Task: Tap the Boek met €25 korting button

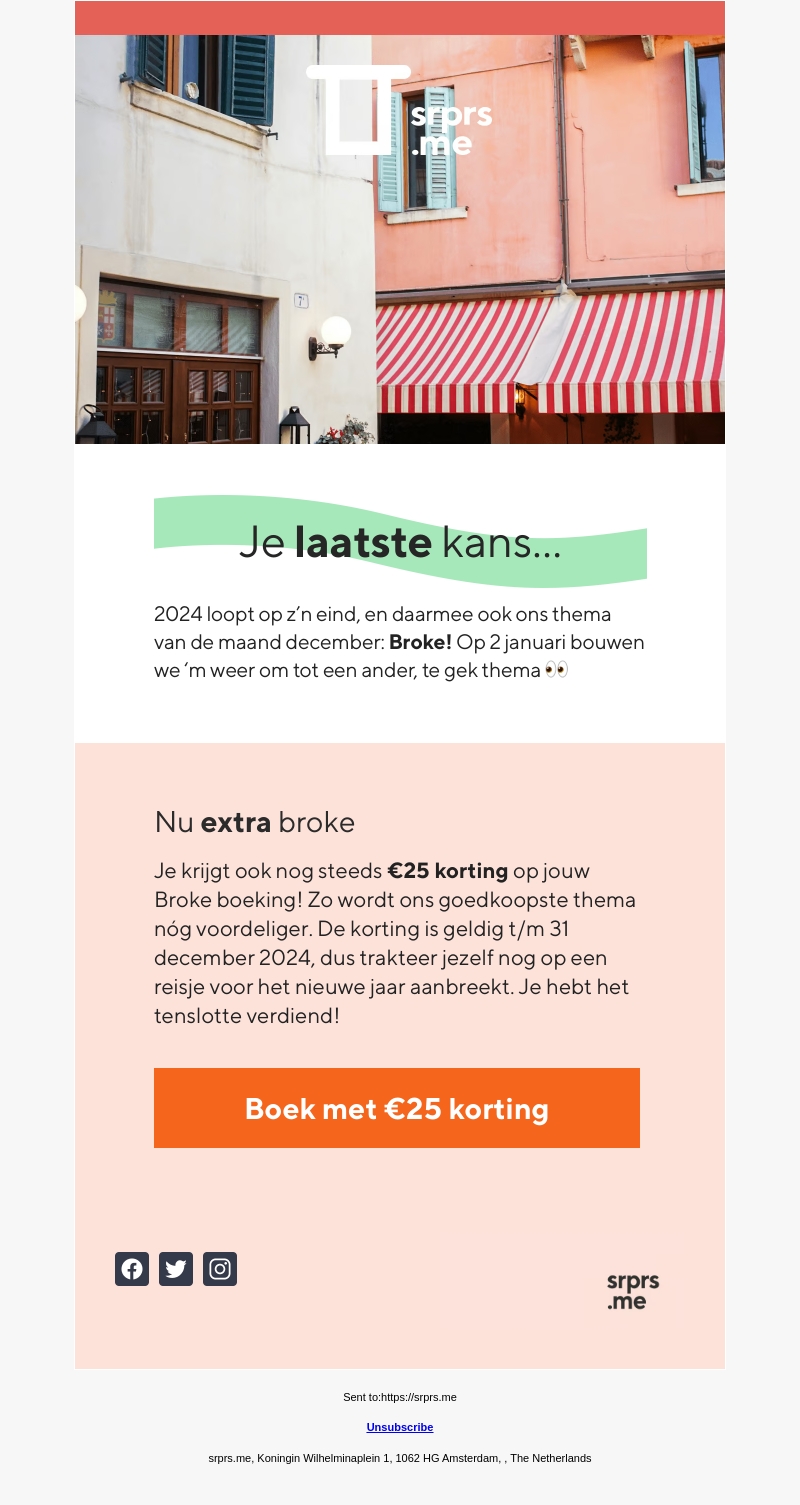Action: (x=397, y=1108)
